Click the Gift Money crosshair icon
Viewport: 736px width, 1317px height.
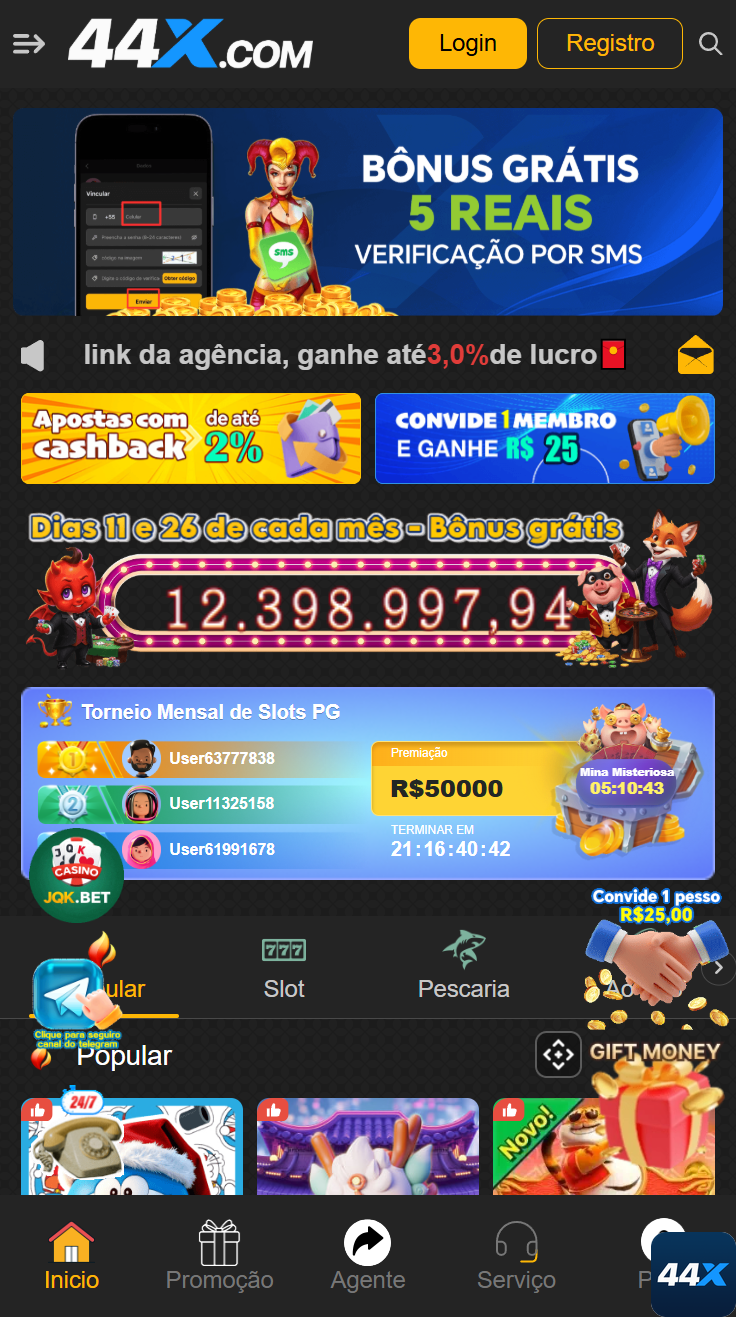[x=558, y=1054]
